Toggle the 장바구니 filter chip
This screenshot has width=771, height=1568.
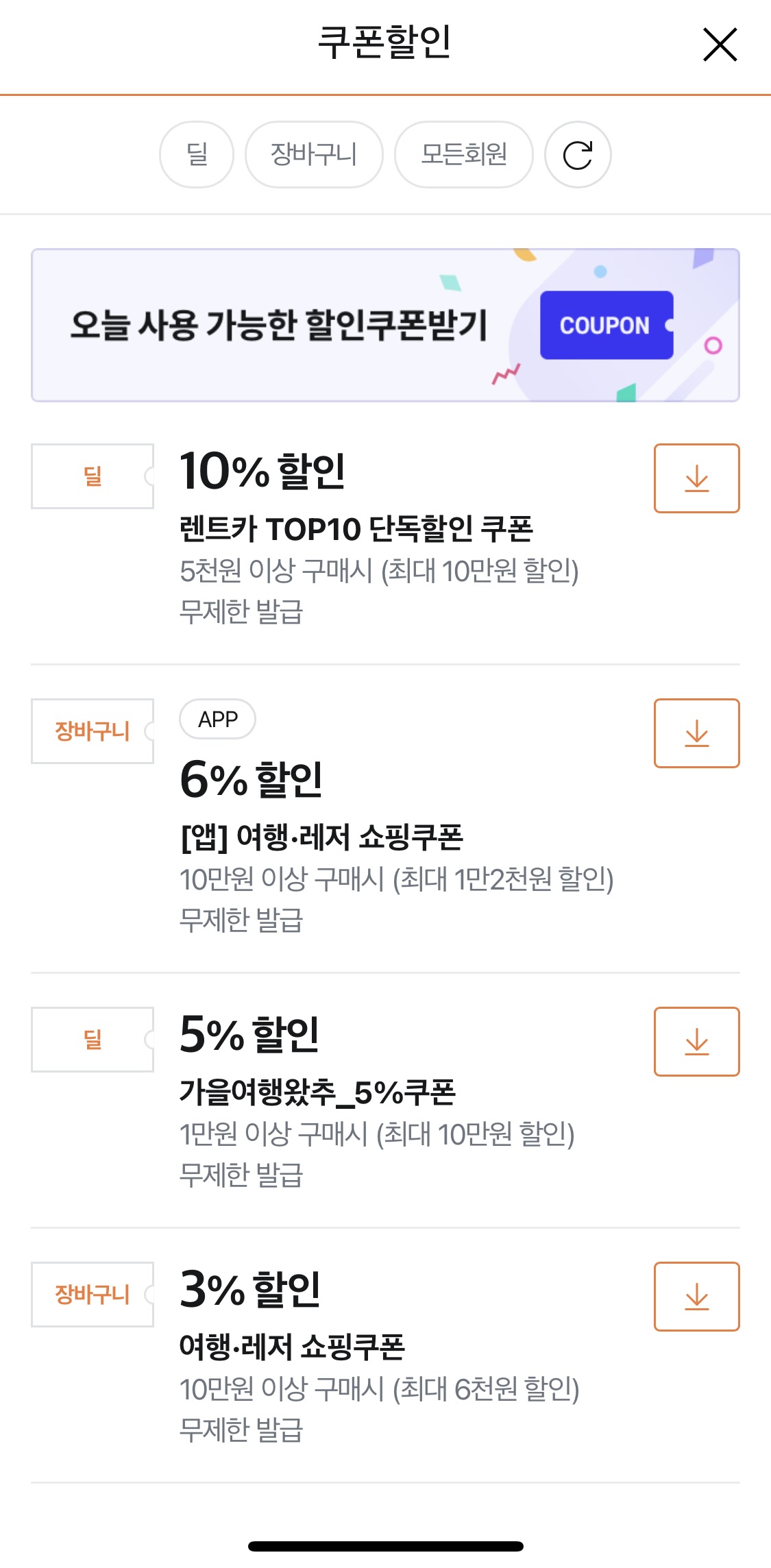[314, 154]
